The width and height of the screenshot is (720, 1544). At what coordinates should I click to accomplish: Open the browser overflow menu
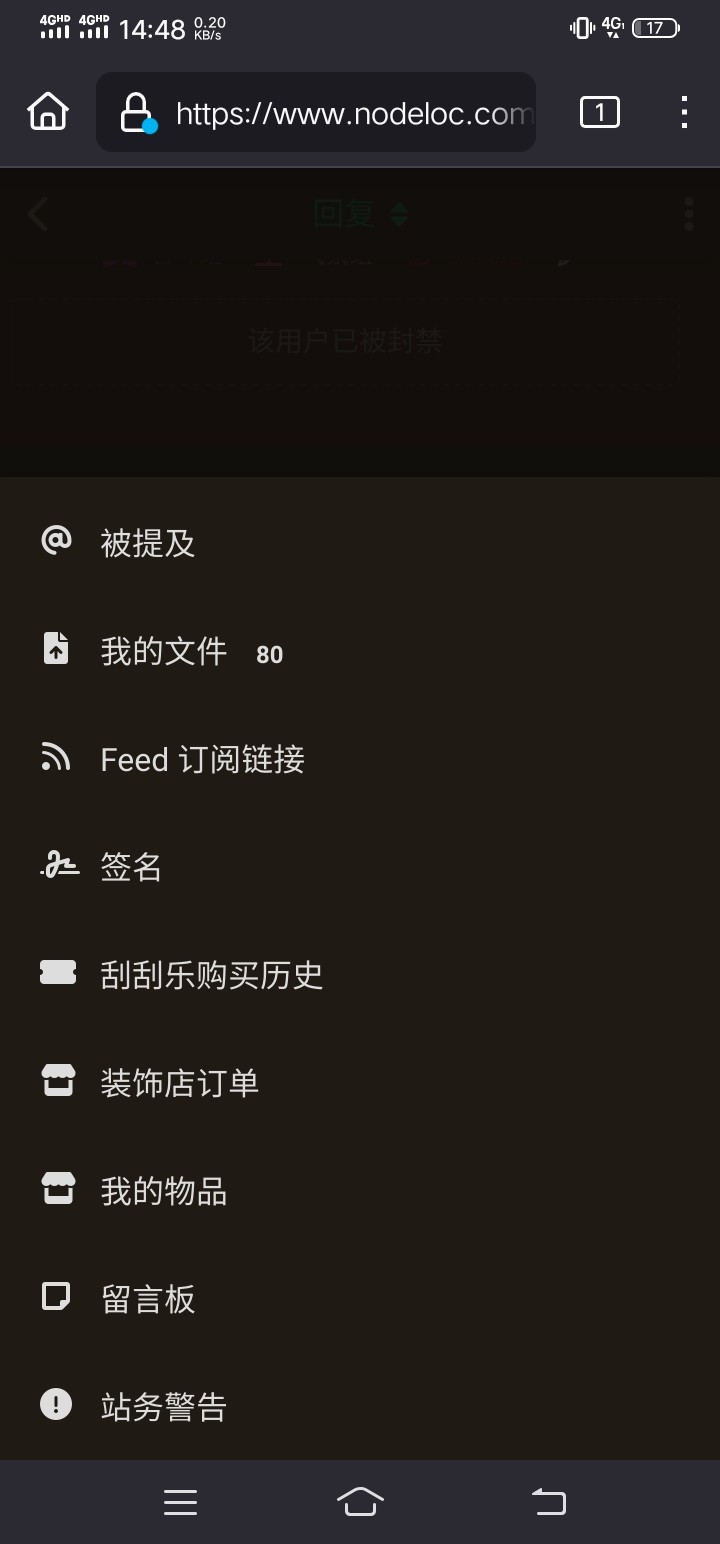pos(684,112)
